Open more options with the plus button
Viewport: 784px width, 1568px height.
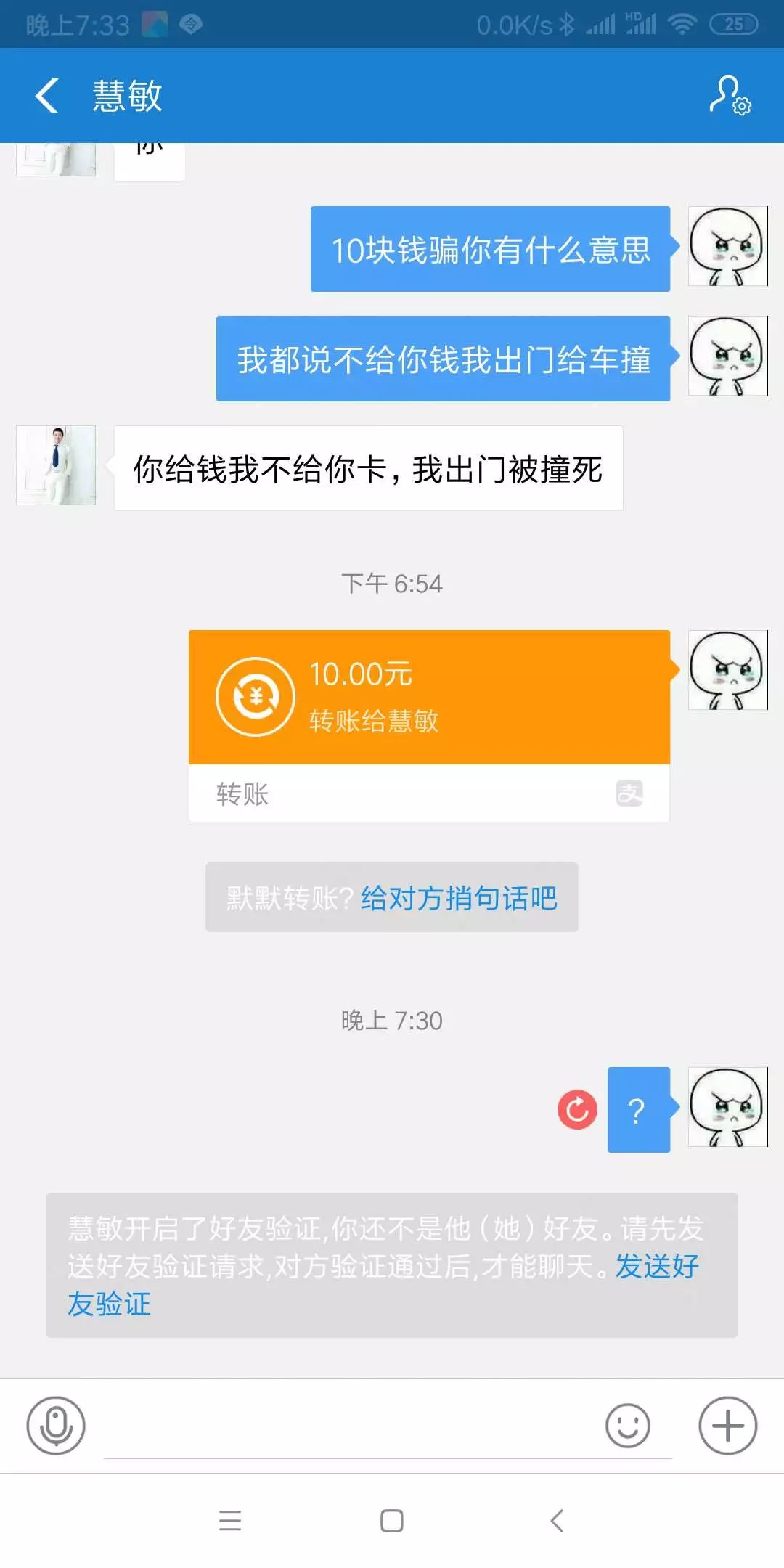[x=727, y=1425]
